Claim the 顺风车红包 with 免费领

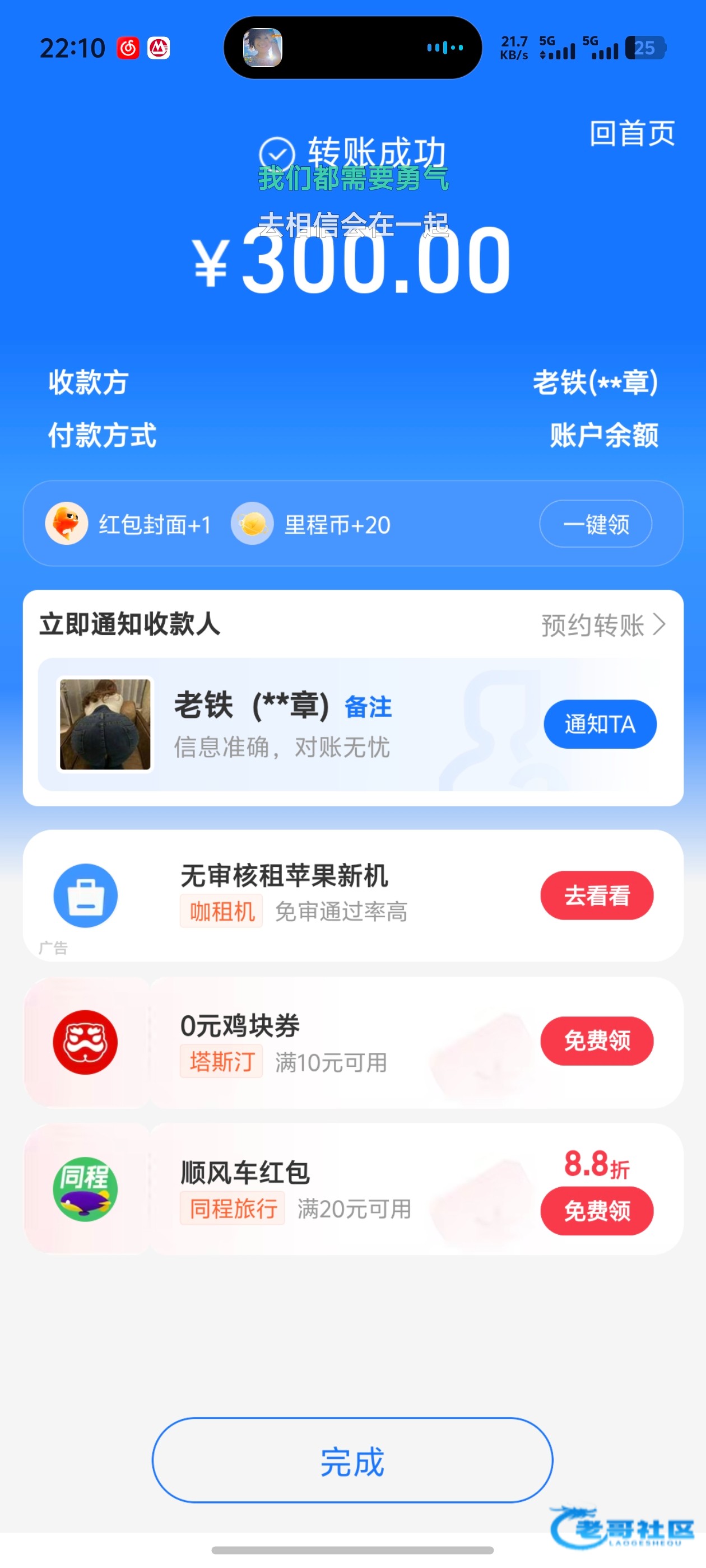point(596,1211)
